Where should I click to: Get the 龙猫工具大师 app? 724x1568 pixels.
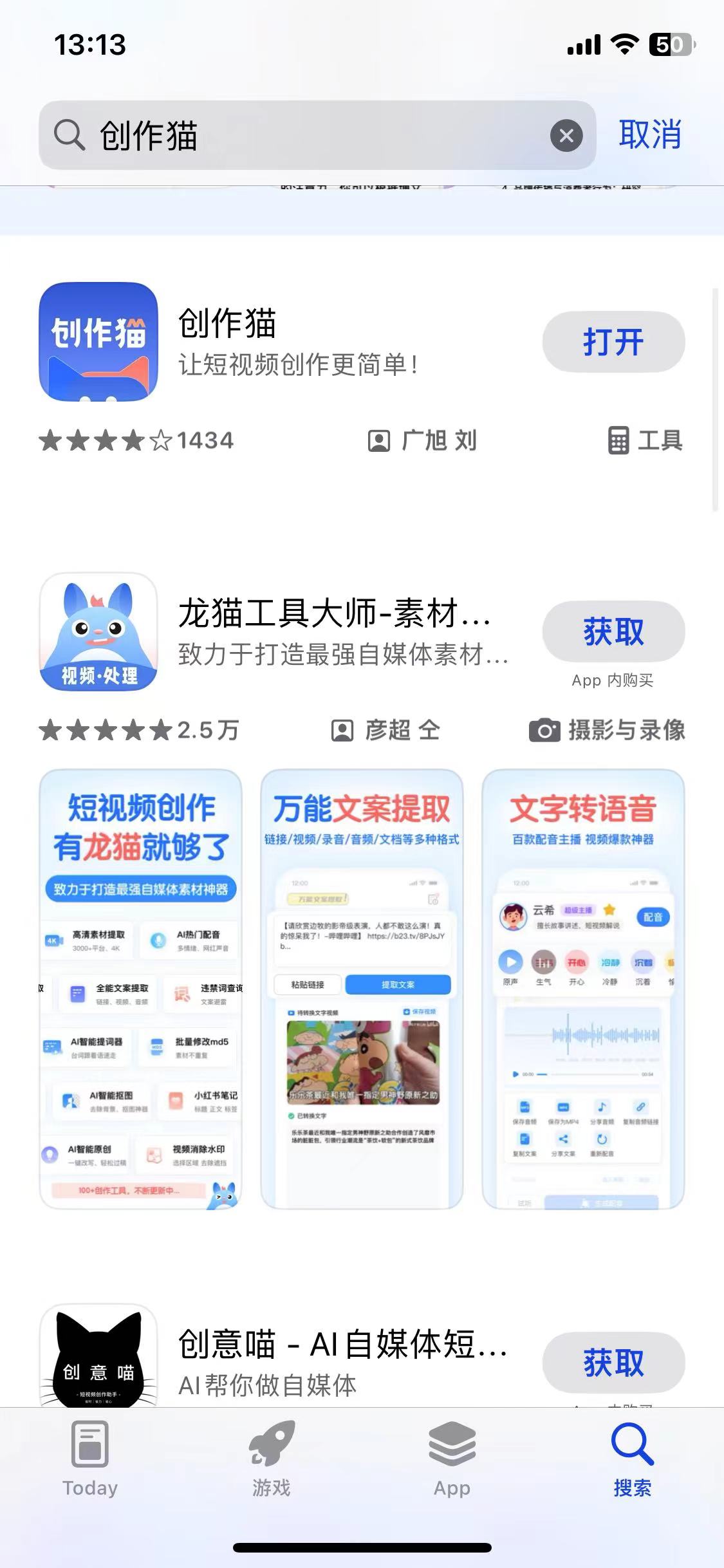613,631
